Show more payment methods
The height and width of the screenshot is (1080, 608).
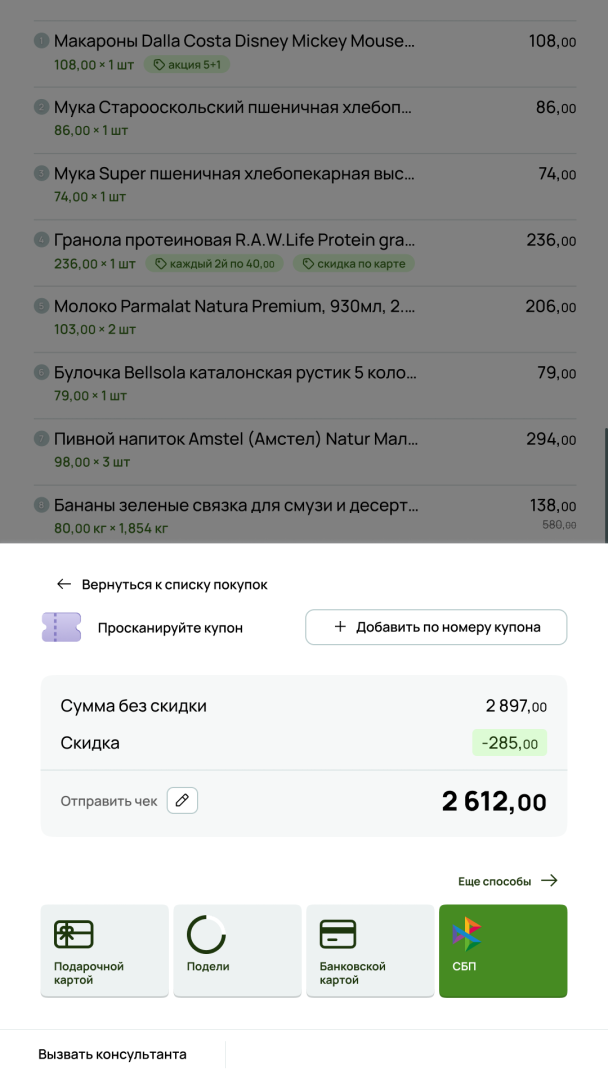point(507,881)
